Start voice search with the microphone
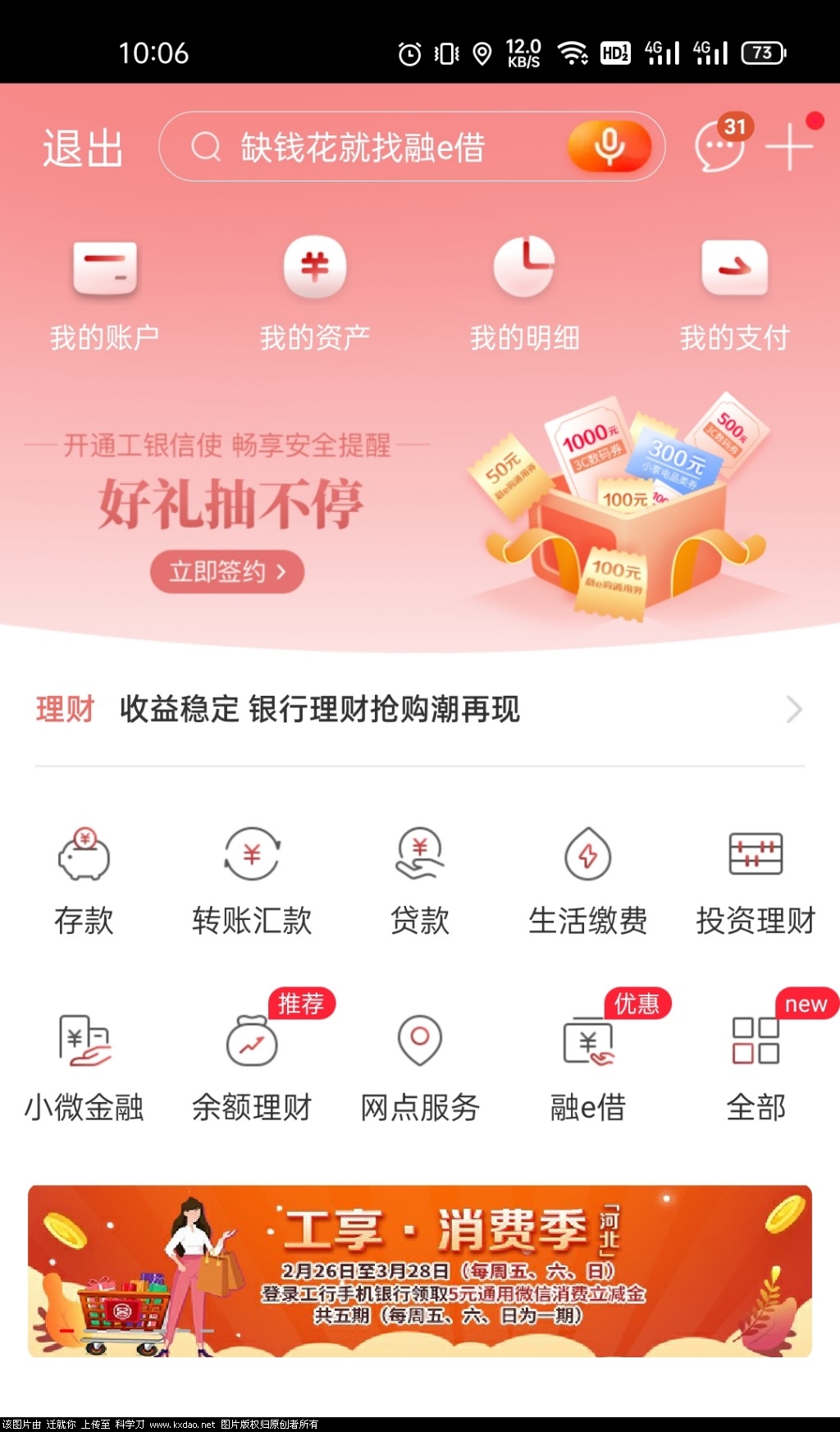 (x=609, y=147)
